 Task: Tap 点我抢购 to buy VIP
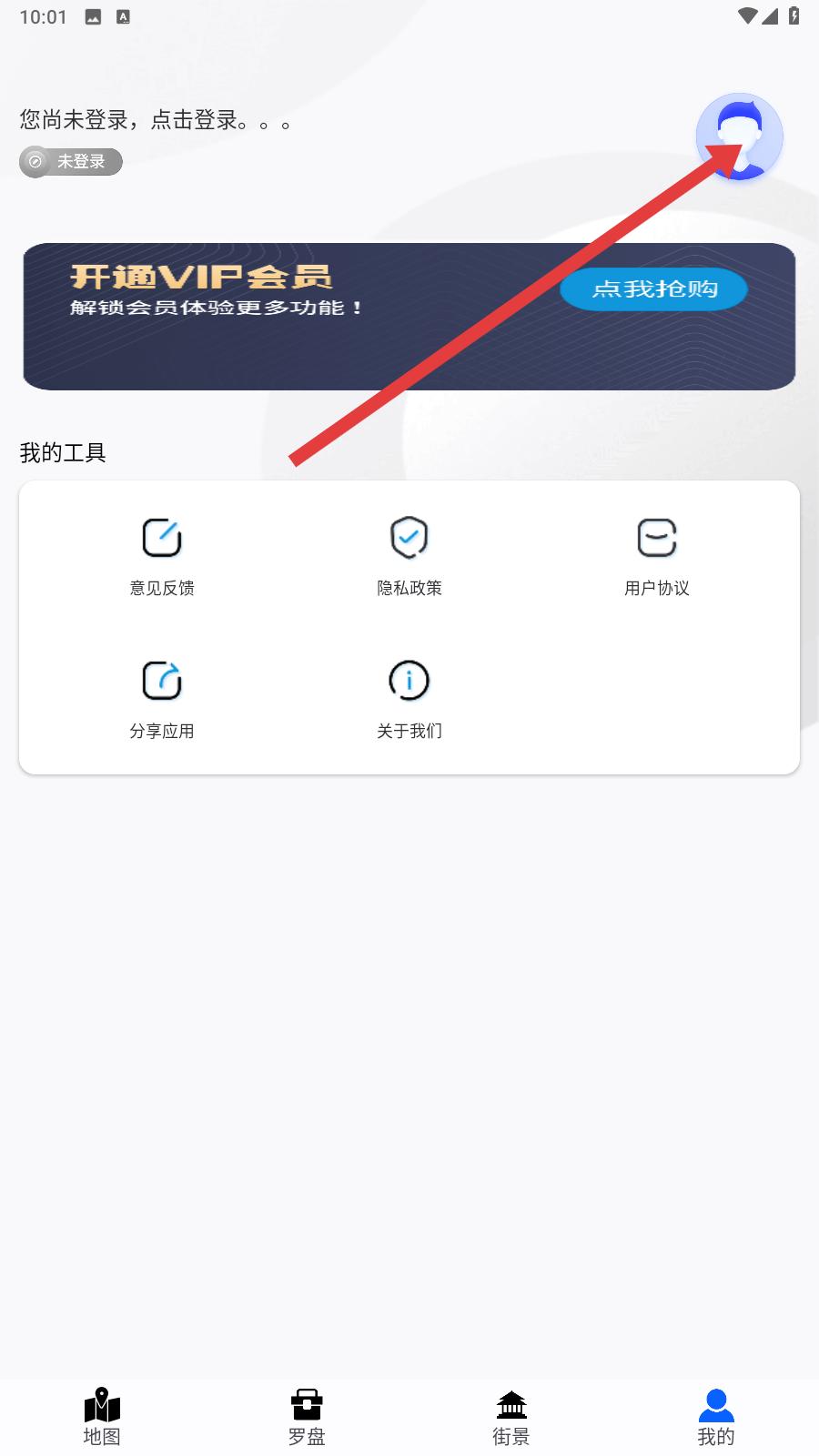[653, 289]
